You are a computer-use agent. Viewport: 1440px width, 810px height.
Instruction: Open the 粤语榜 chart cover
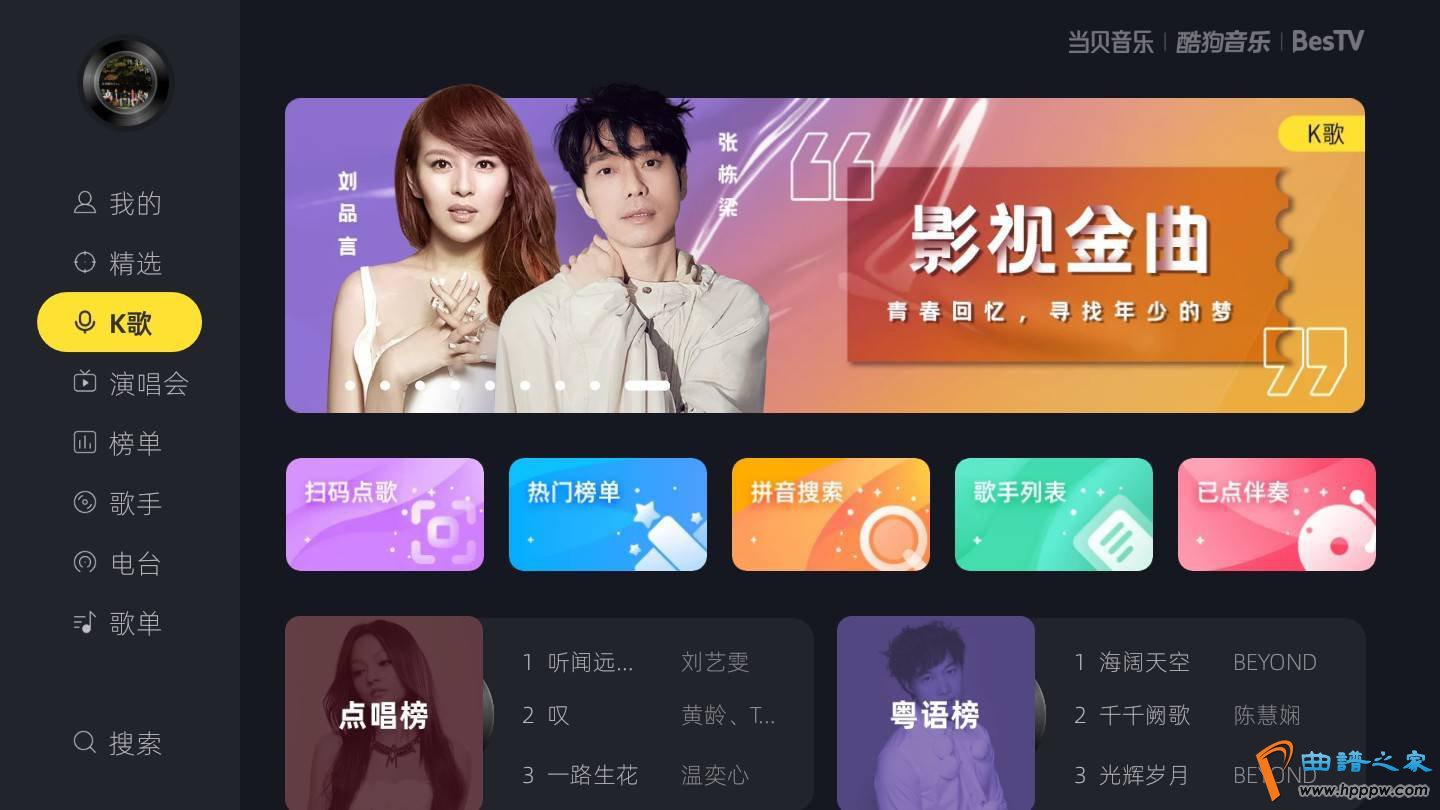[x=936, y=713]
